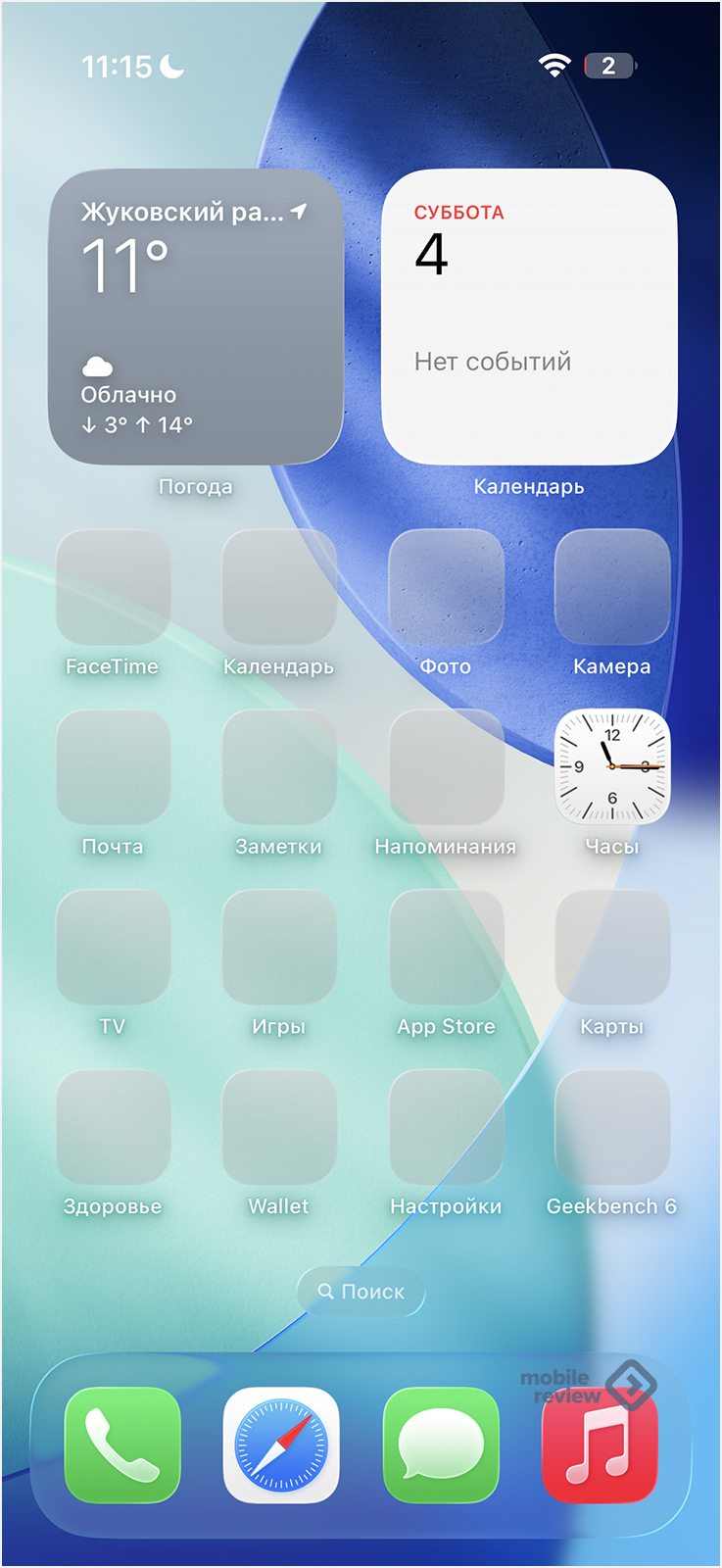Launch Geekbench 6
722x1568 pixels.
tap(612, 1128)
